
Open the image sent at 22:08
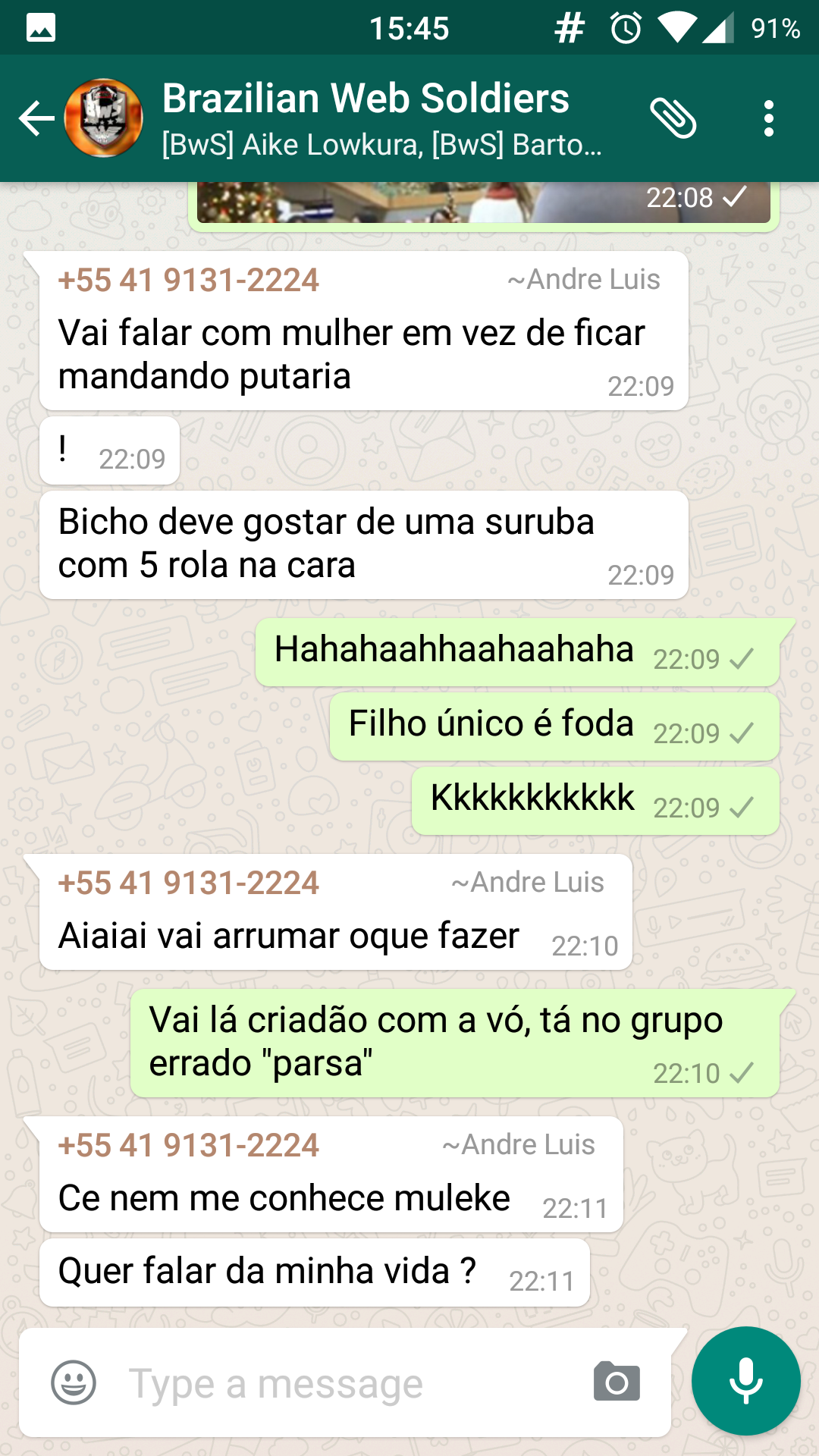point(484,202)
